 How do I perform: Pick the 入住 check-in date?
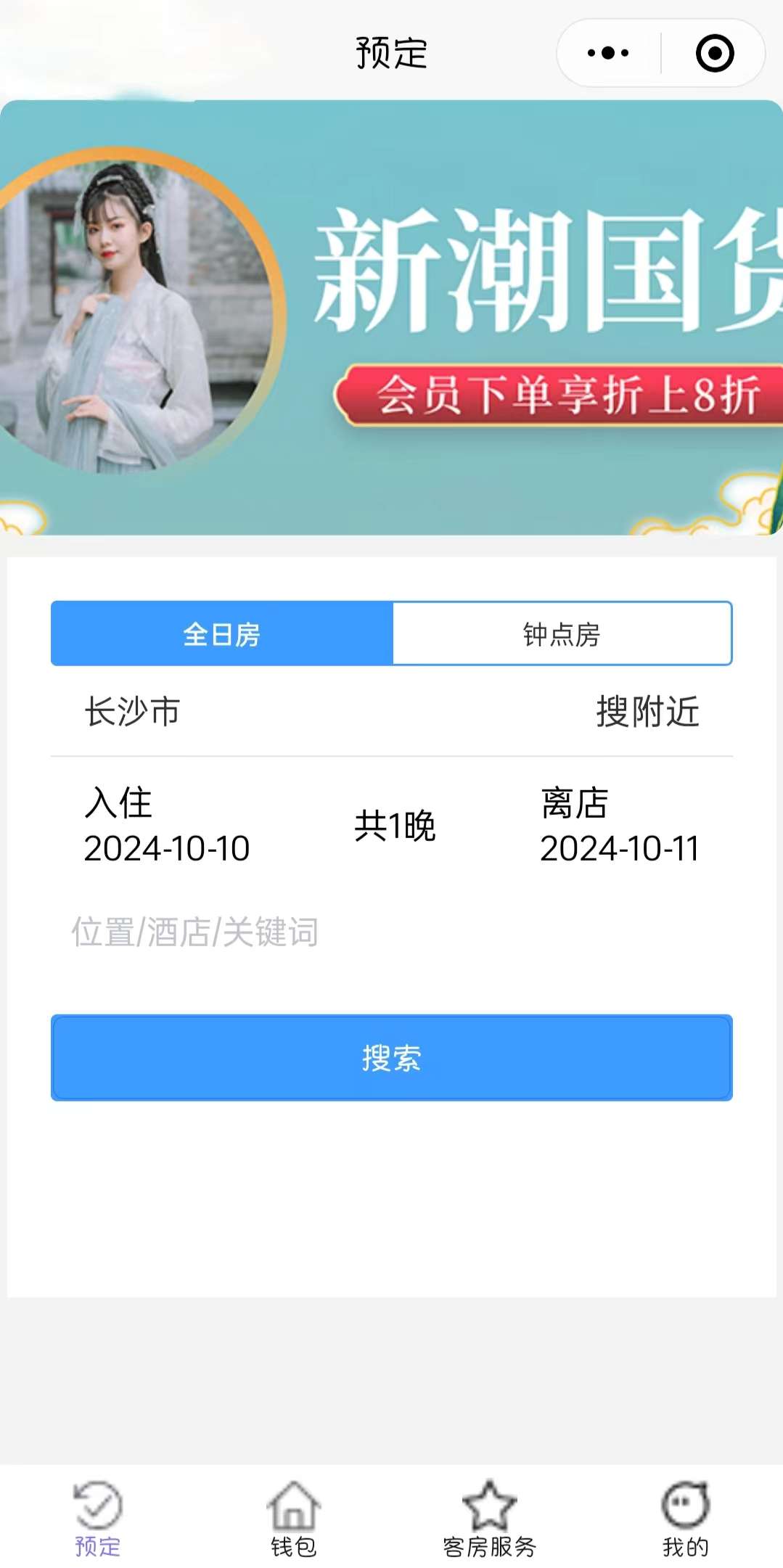pos(166,826)
